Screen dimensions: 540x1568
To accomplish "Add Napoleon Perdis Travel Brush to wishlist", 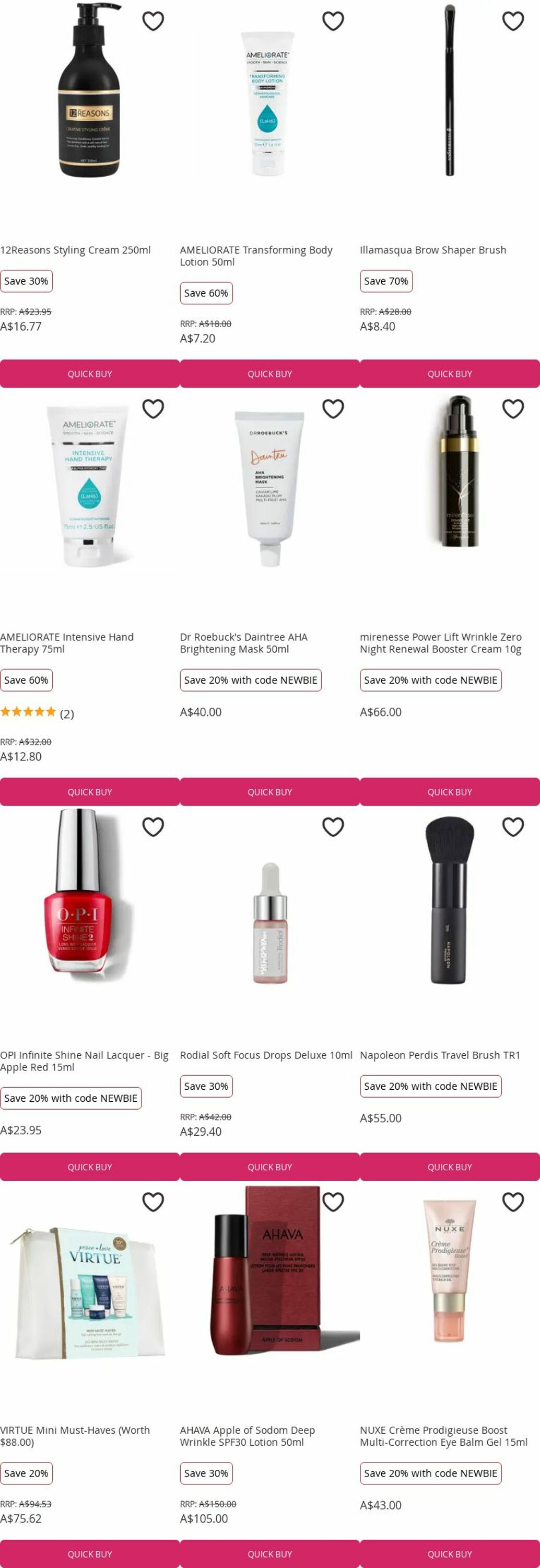I will click(x=513, y=827).
